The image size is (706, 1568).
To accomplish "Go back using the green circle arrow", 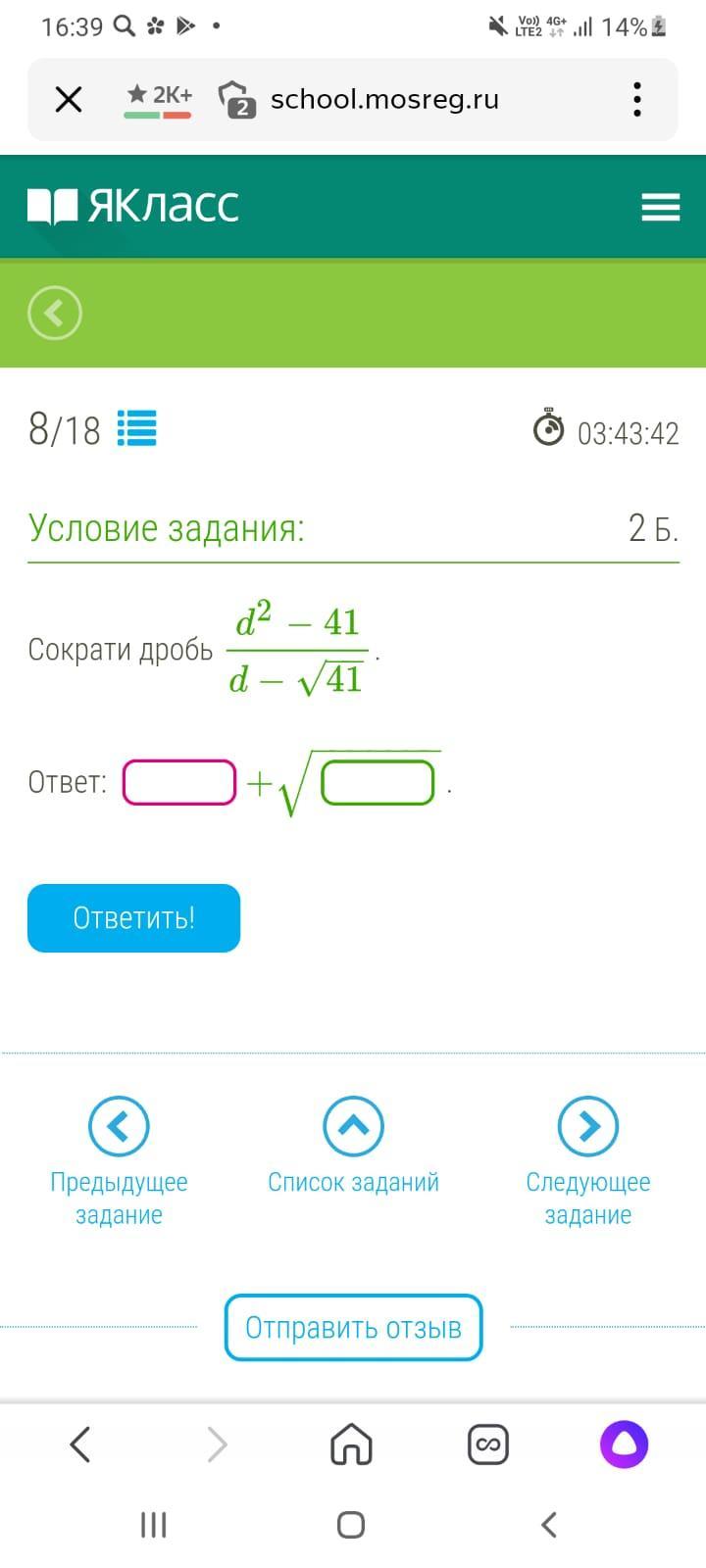I will pos(55,314).
